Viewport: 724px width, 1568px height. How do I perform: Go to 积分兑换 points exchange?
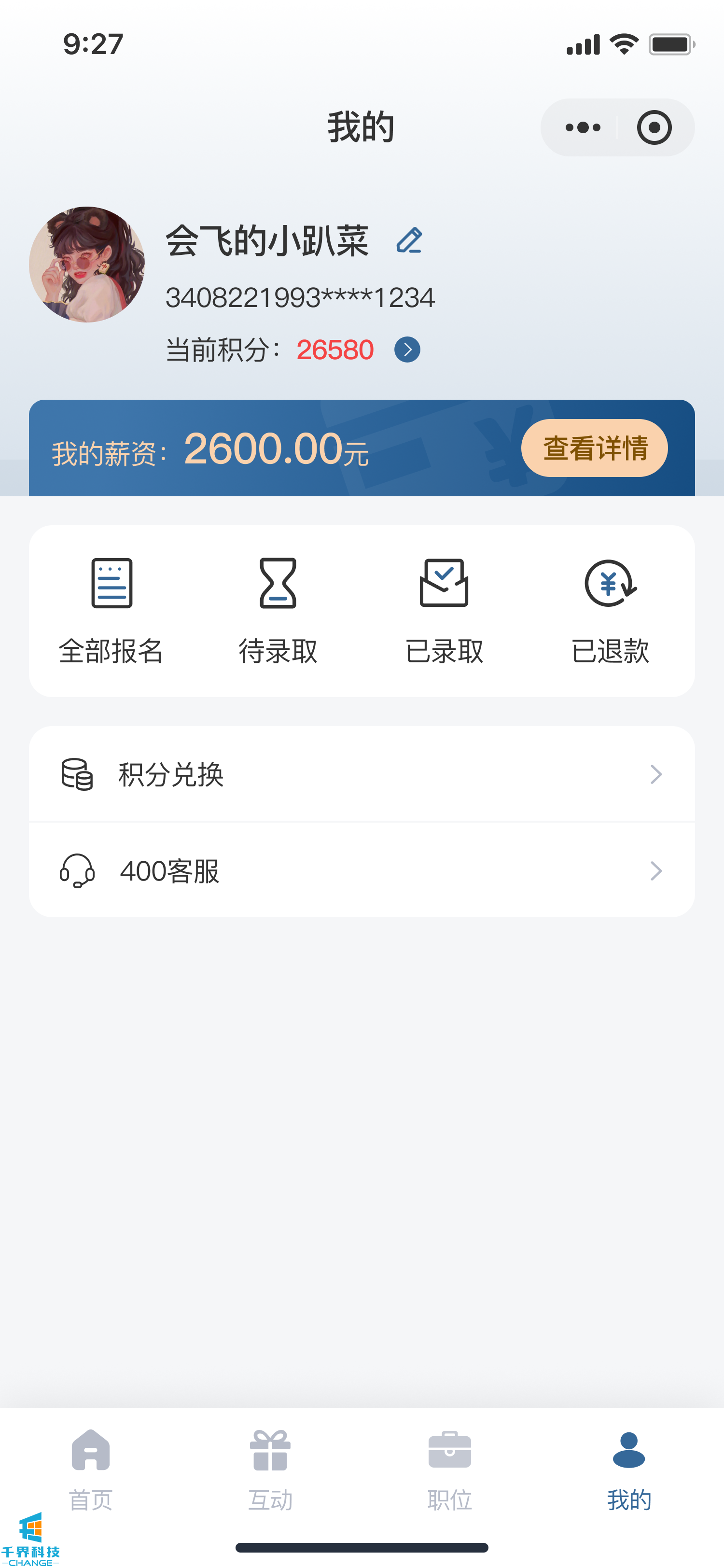pos(362,774)
